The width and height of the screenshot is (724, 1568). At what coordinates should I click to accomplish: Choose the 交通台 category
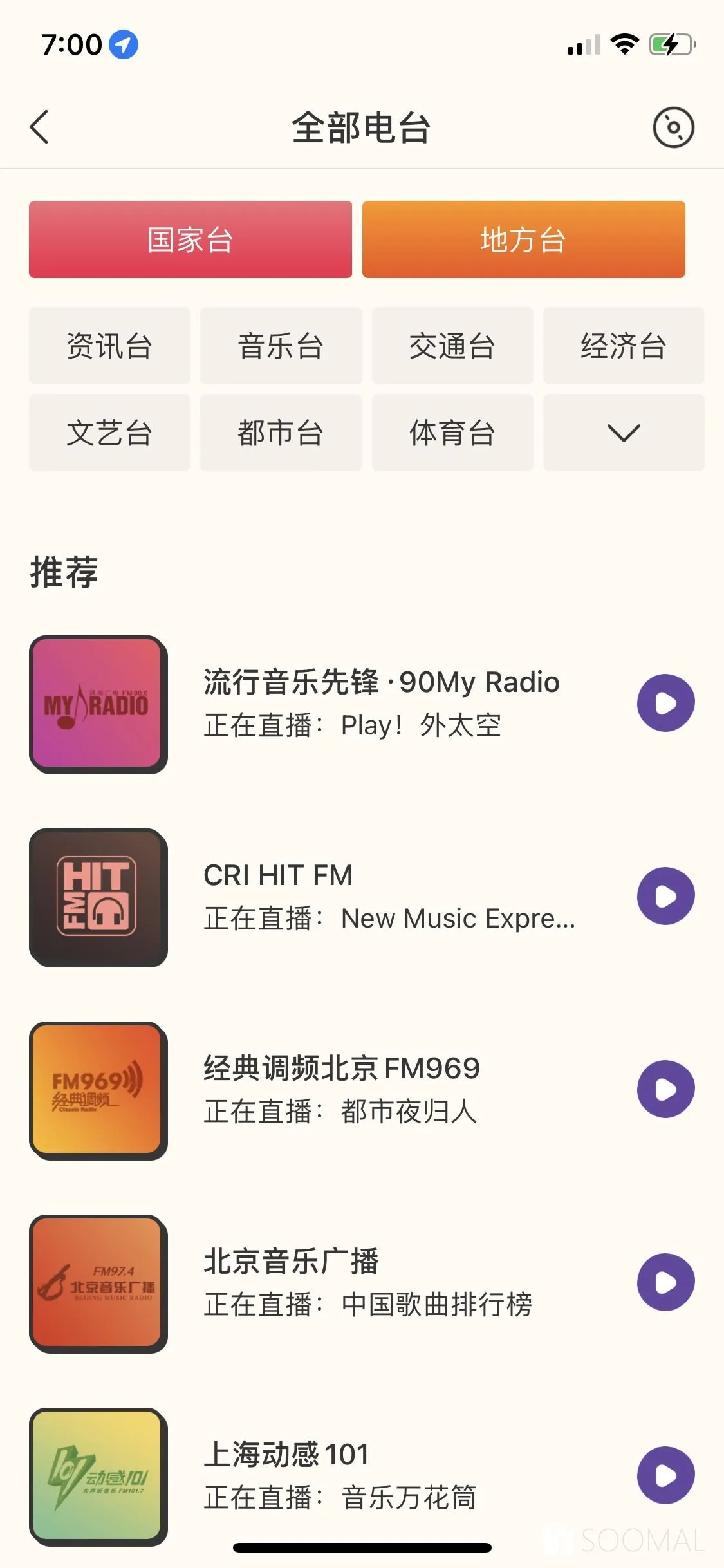(x=452, y=346)
